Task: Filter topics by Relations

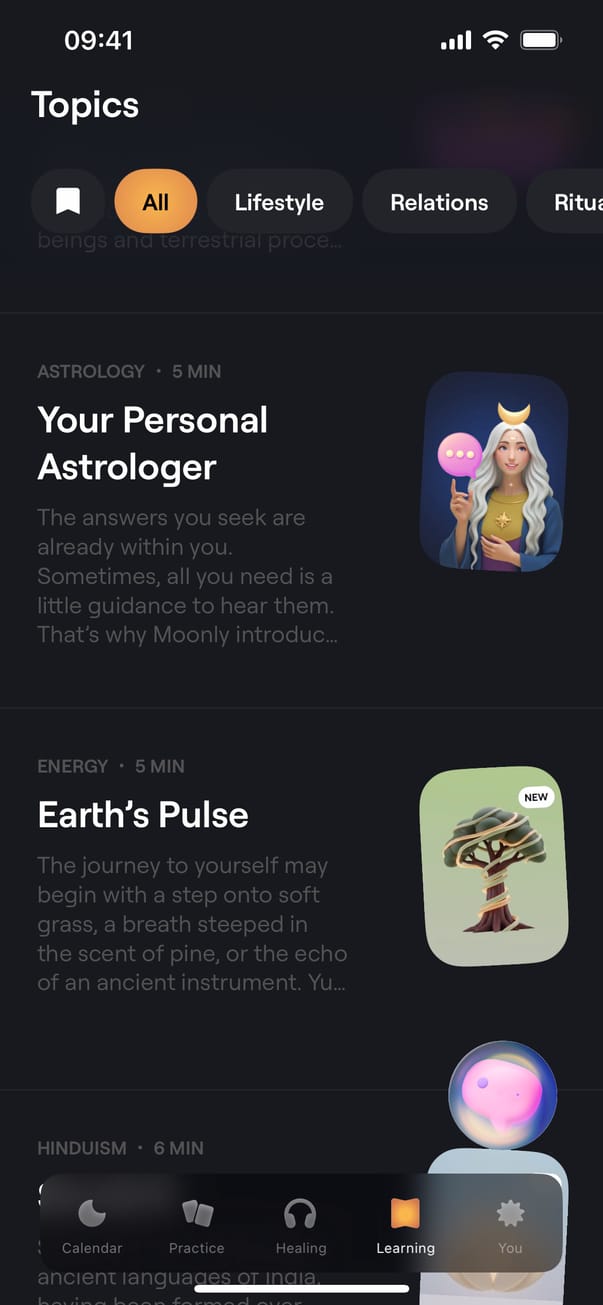Action: coord(439,202)
